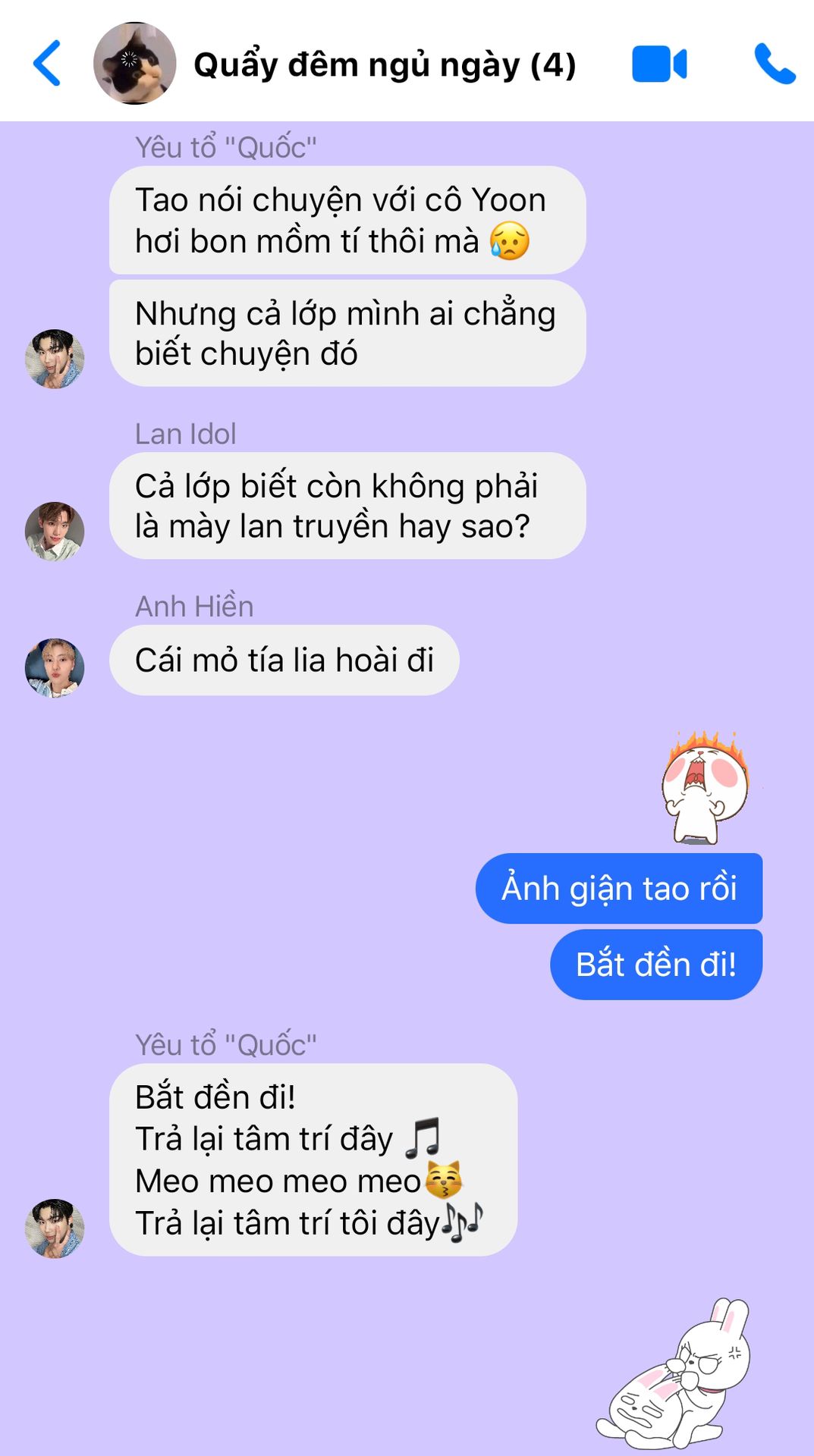Start a video call with the group

point(658,64)
